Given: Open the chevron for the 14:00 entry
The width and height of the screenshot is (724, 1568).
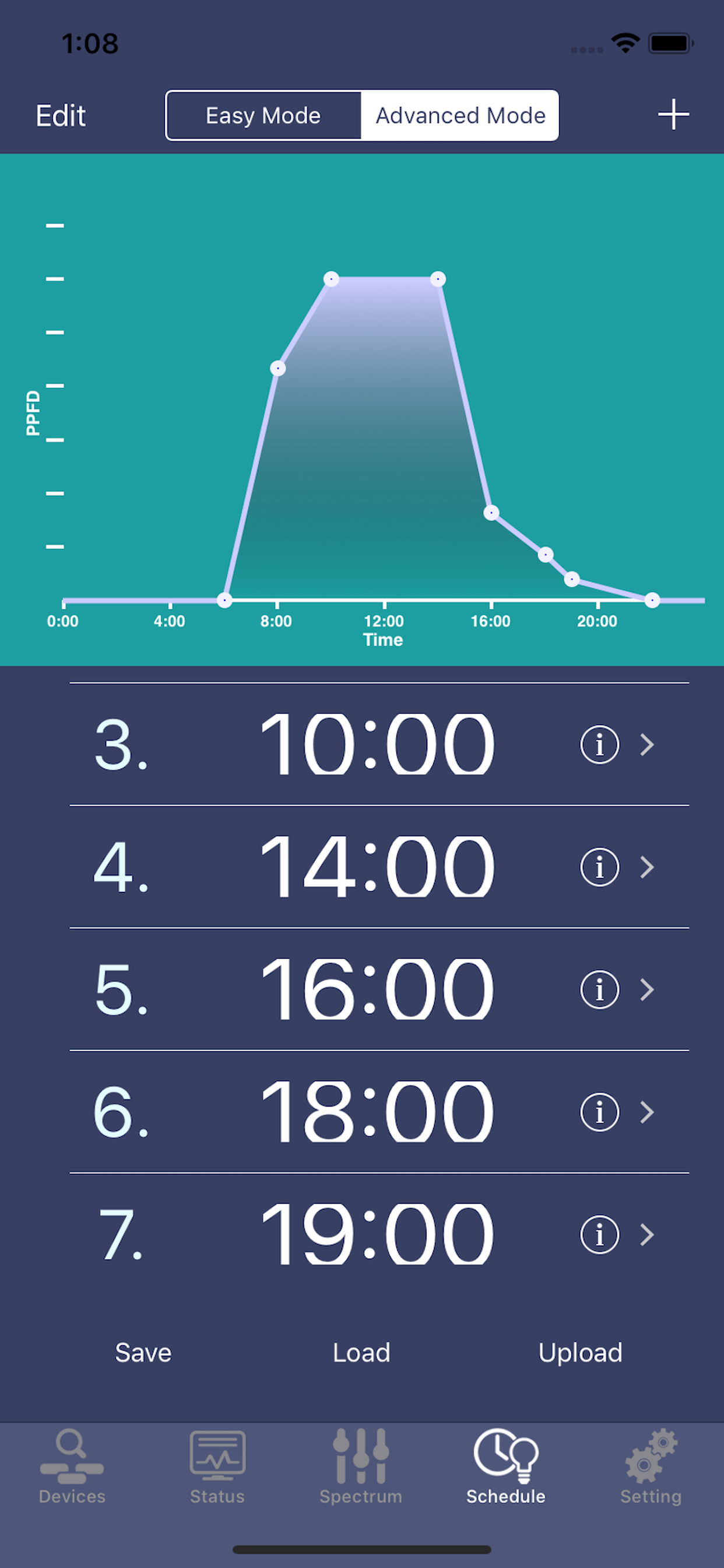Looking at the screenshot, I should click(x=647, y=867).
